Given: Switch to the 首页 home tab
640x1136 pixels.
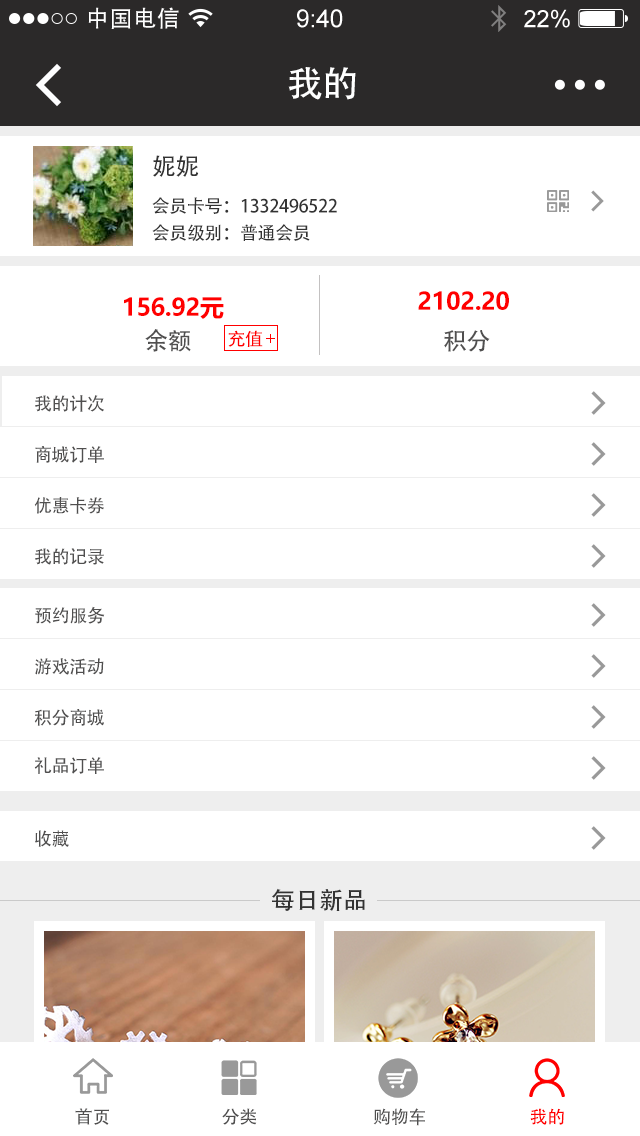Looking at the screenshot, I should 93,1092.
